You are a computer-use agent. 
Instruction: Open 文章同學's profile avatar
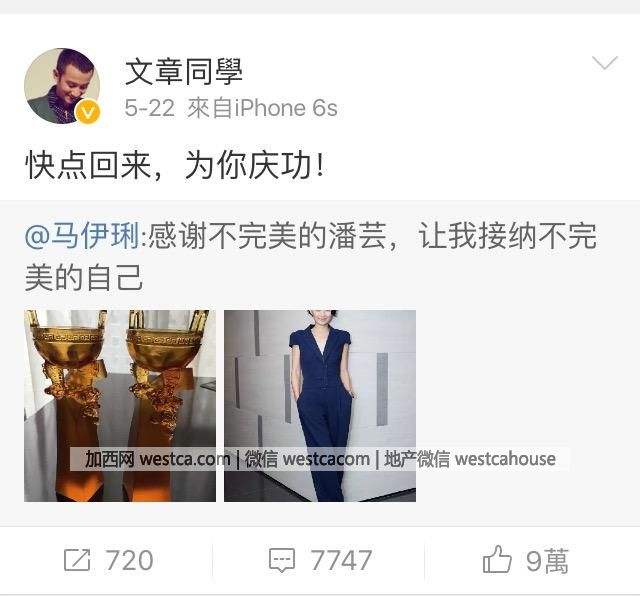pos(62,86)
